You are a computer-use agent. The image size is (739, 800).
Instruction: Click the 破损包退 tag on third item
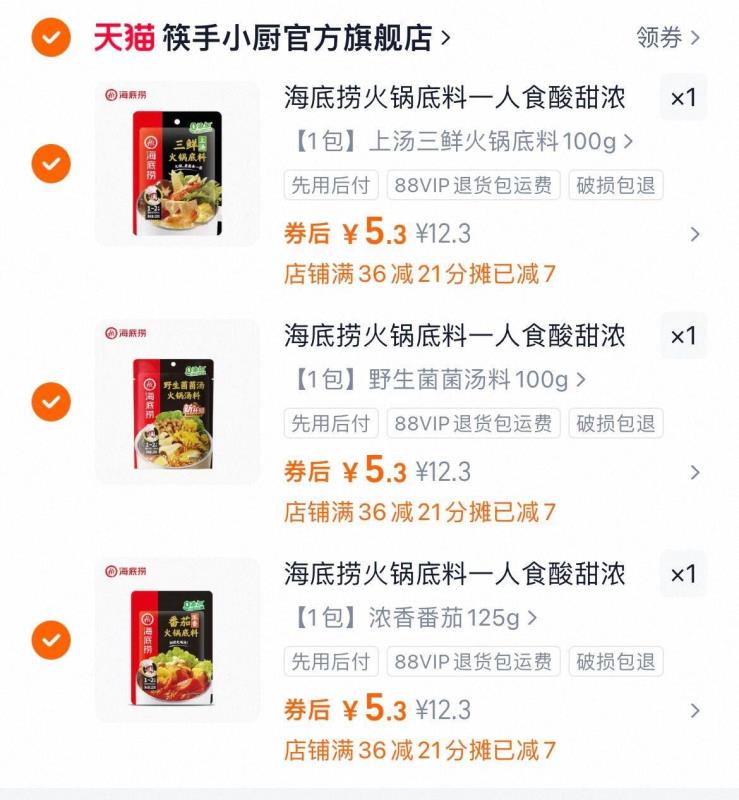click(x=615, y=662)
